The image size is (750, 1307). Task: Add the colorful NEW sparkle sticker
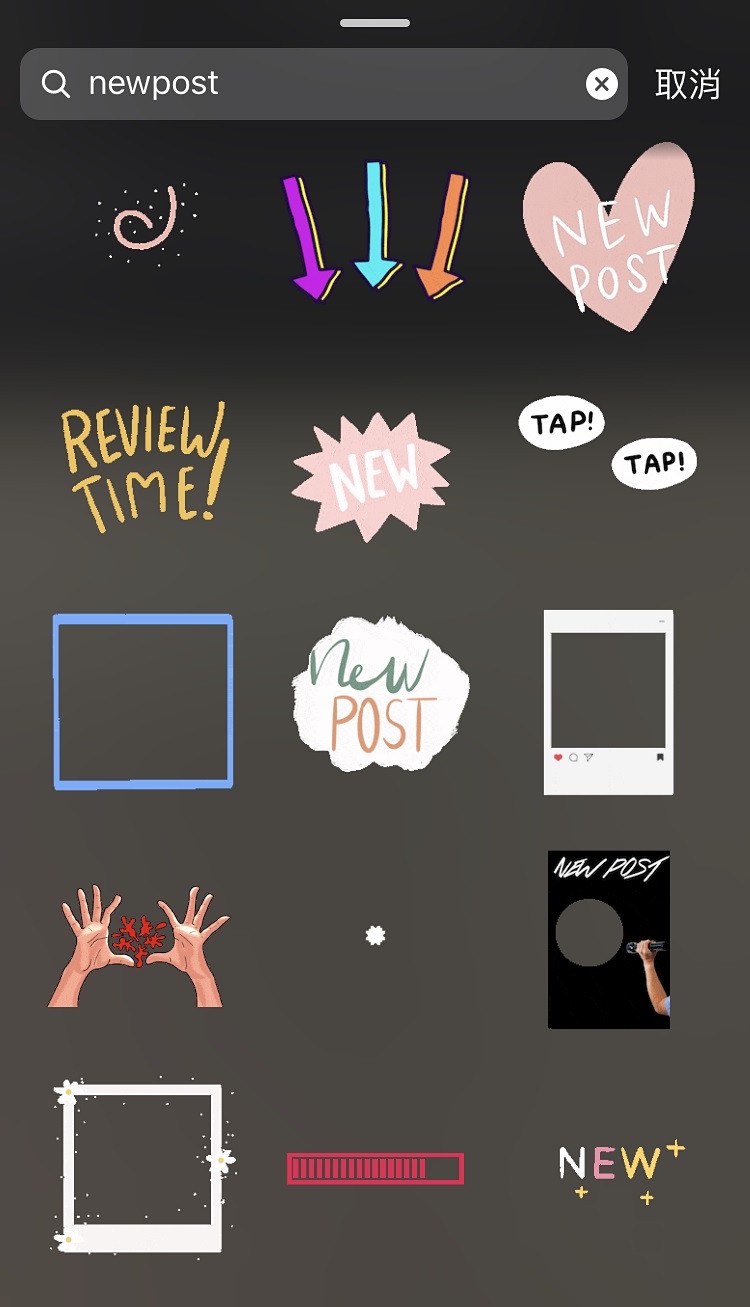coord(618,1167)
